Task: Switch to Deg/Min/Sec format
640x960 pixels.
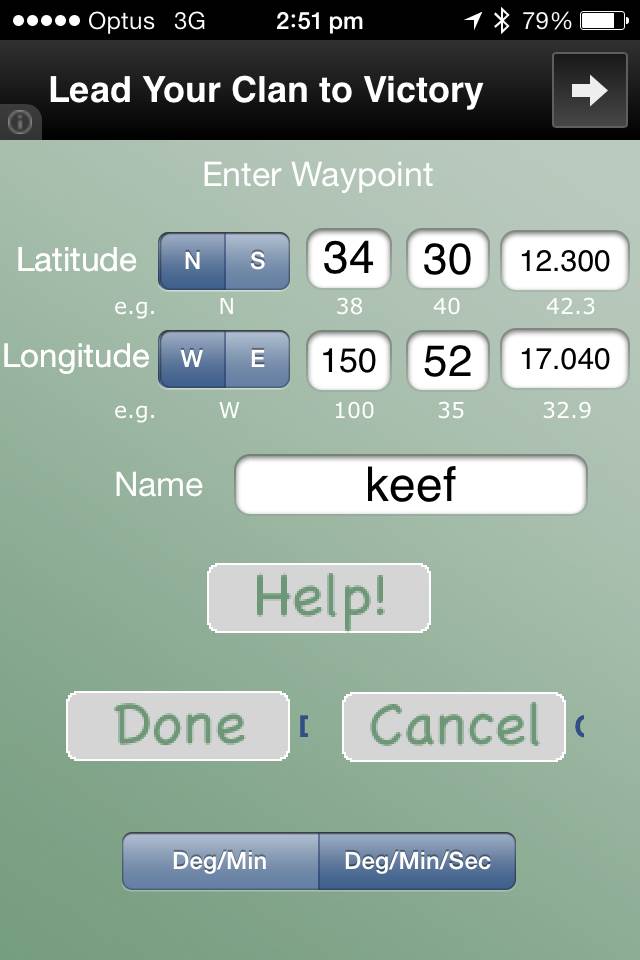Action: tap(417, 861)
